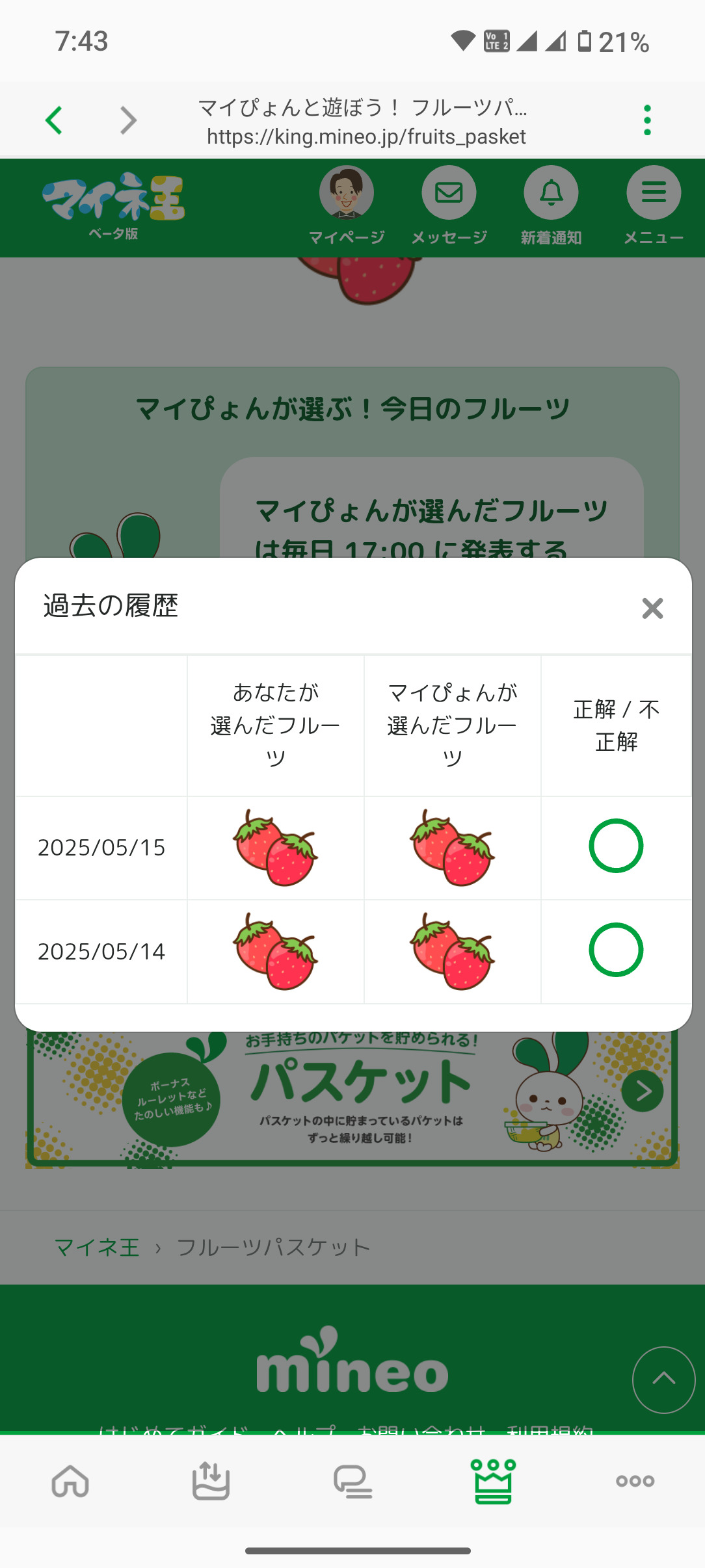The height and width of the screenshot is (1568, 705).
Task: Select the crown マイネ王 tab
Action: 494,1482
